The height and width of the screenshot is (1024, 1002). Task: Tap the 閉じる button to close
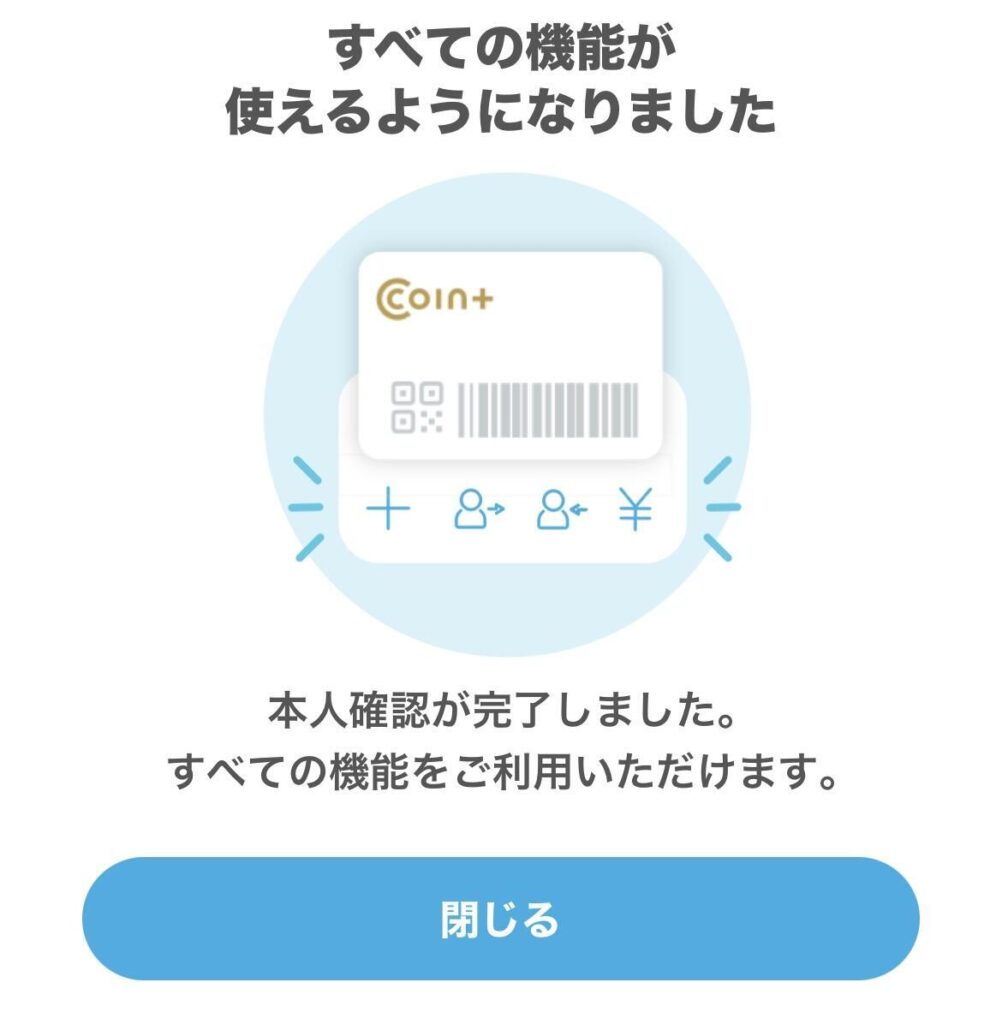[x=500, y=918]
